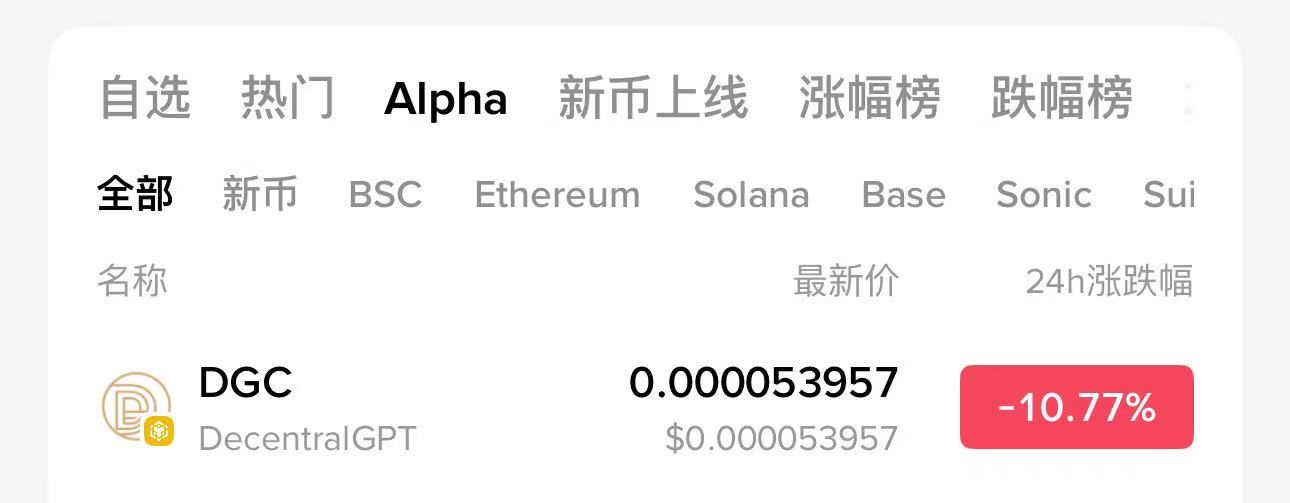Choose the Base chain filter
The width and height of the screenshot is (1290, 503).
point(903,194)
